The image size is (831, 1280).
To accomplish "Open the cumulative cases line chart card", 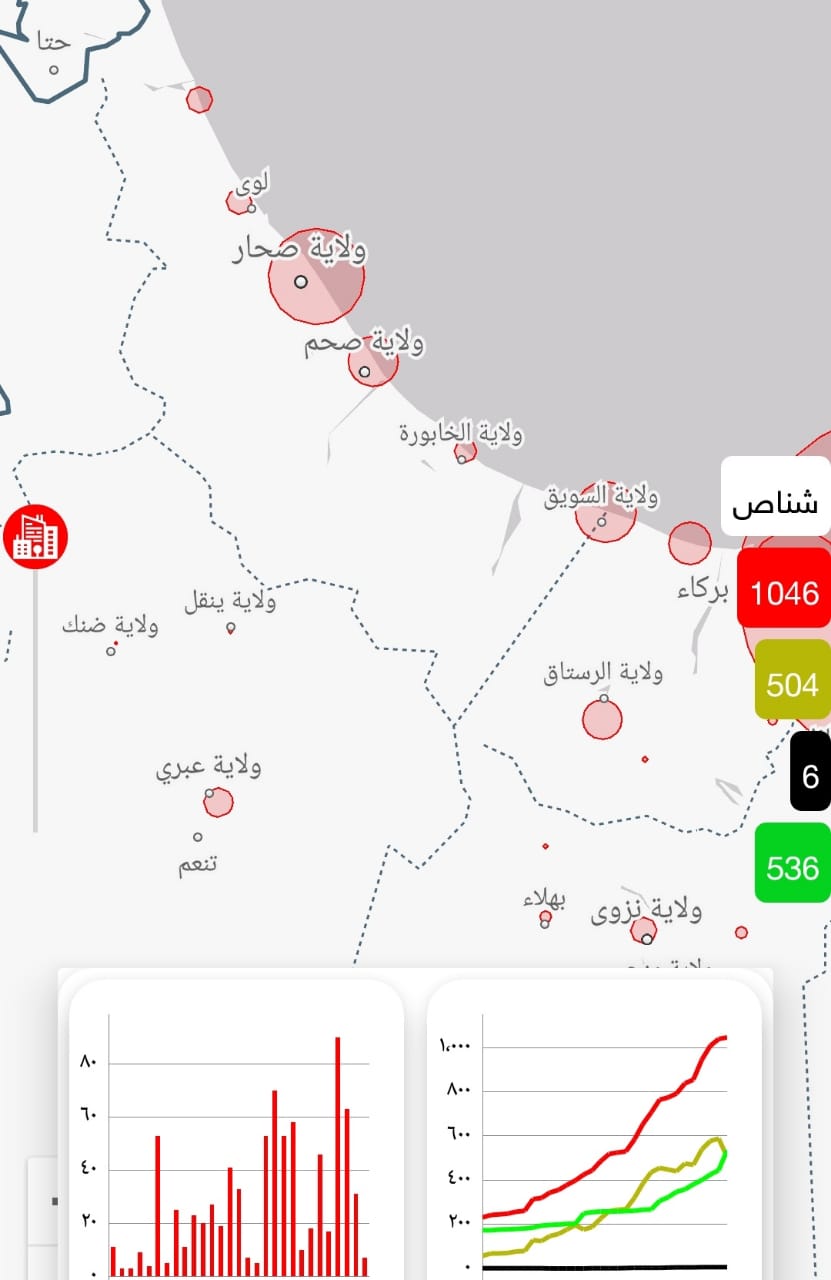I will [x=594, y=1130].
